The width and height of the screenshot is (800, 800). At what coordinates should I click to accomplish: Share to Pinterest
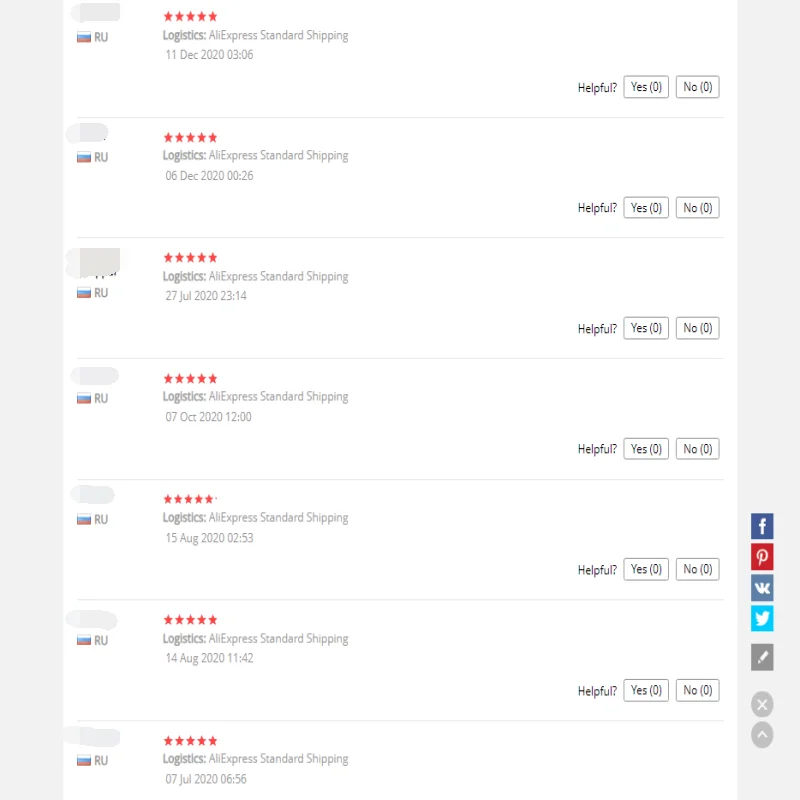[762, 557]
